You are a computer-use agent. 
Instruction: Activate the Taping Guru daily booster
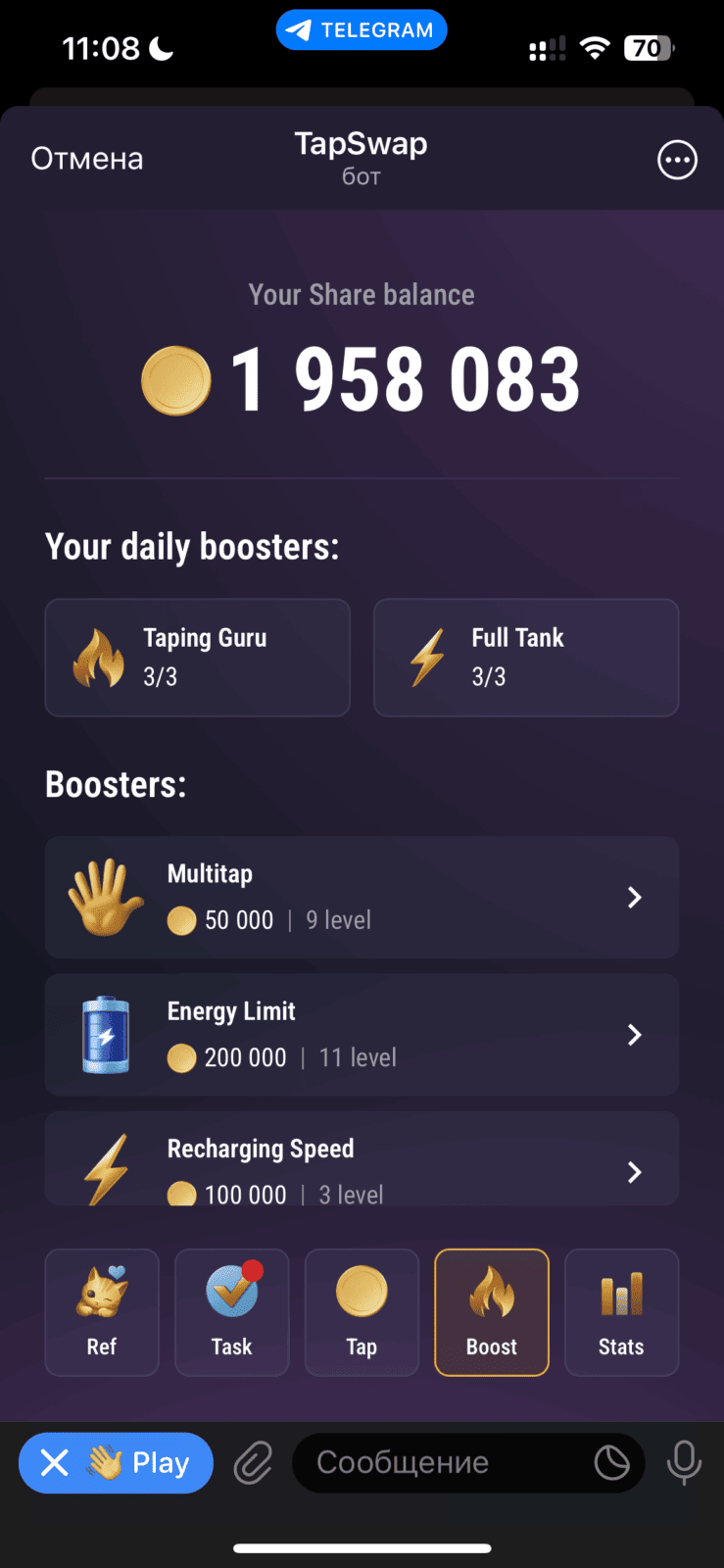[x=198, y=658]
